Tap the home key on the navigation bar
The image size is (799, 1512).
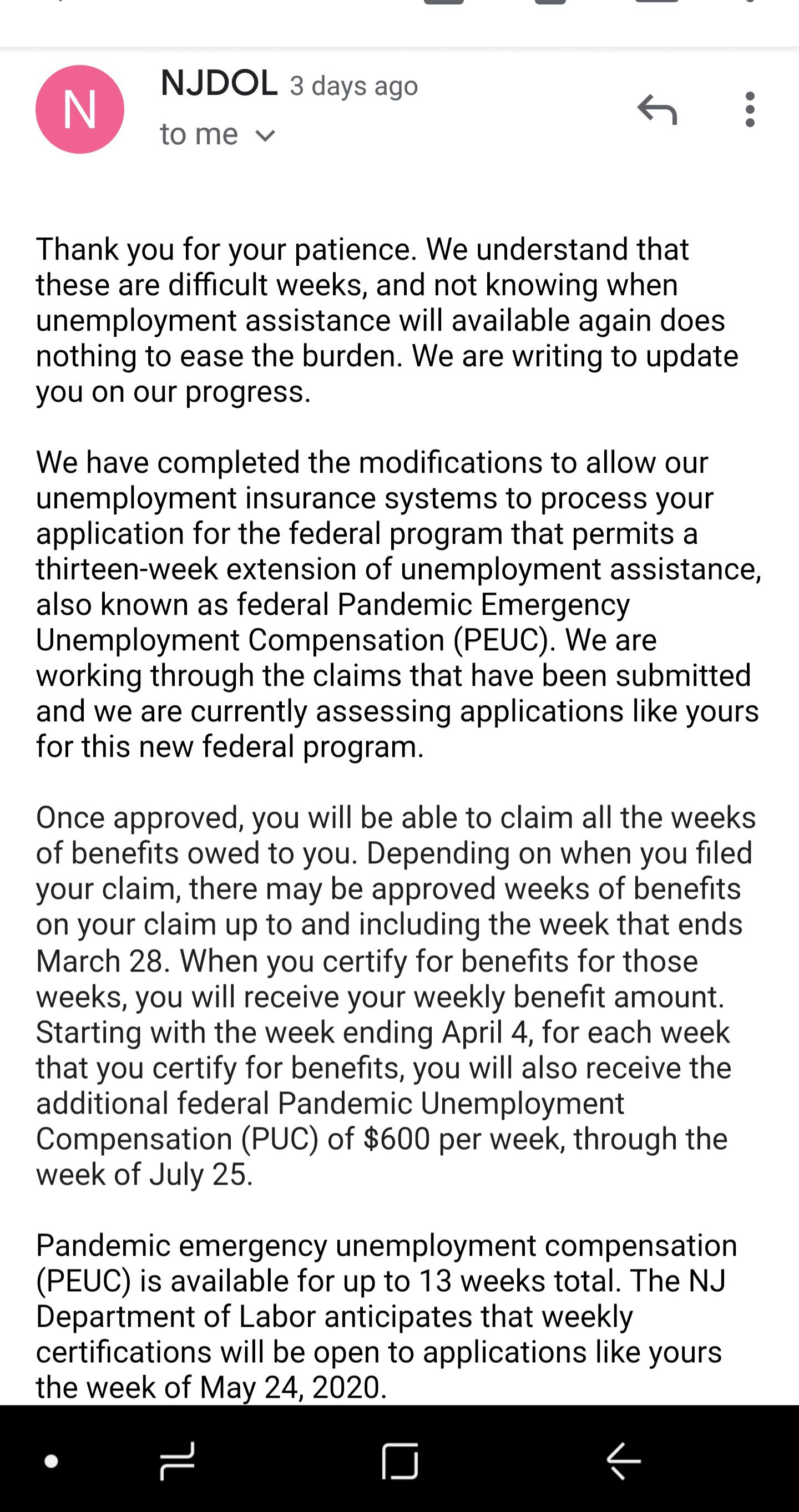[400, 1462]
